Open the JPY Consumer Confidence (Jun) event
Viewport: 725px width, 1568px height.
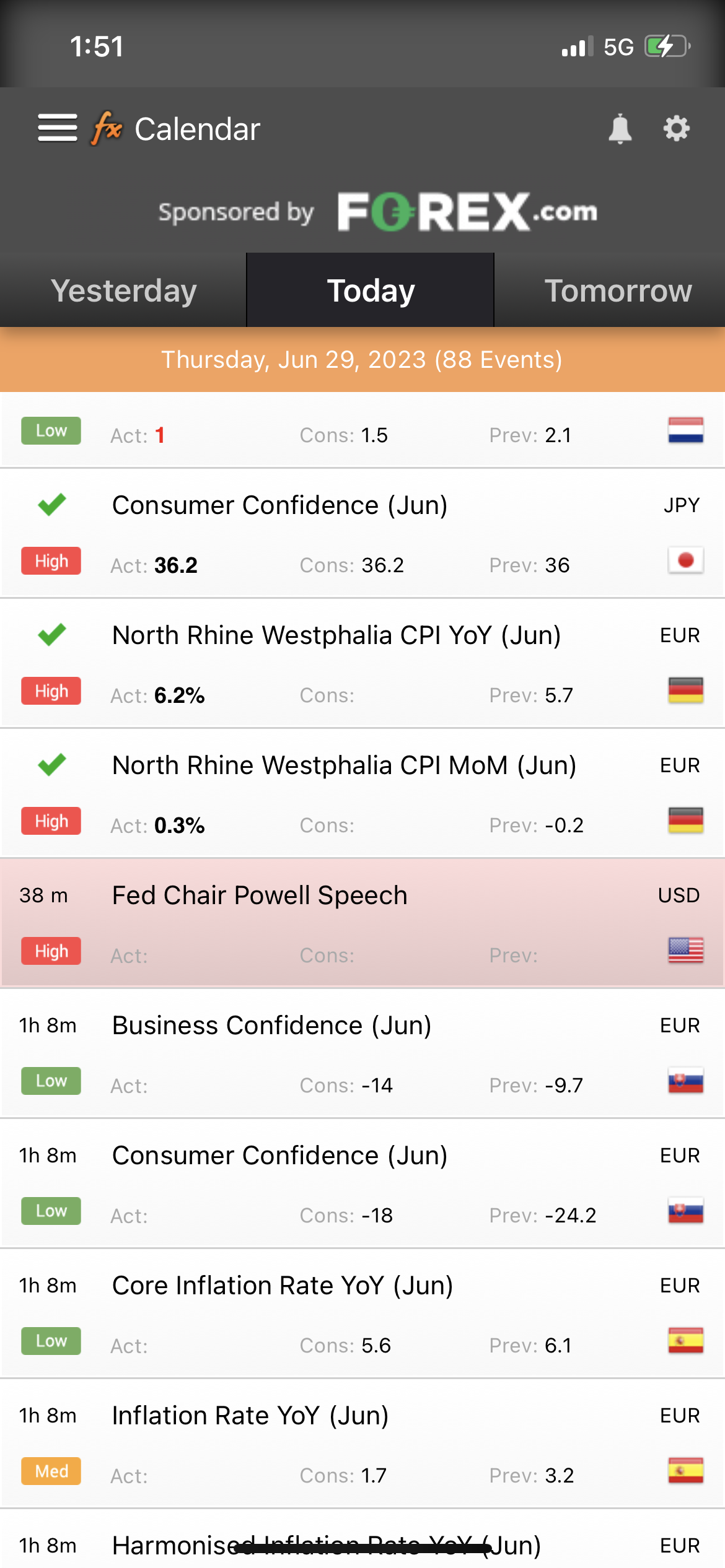click(362, 534)
